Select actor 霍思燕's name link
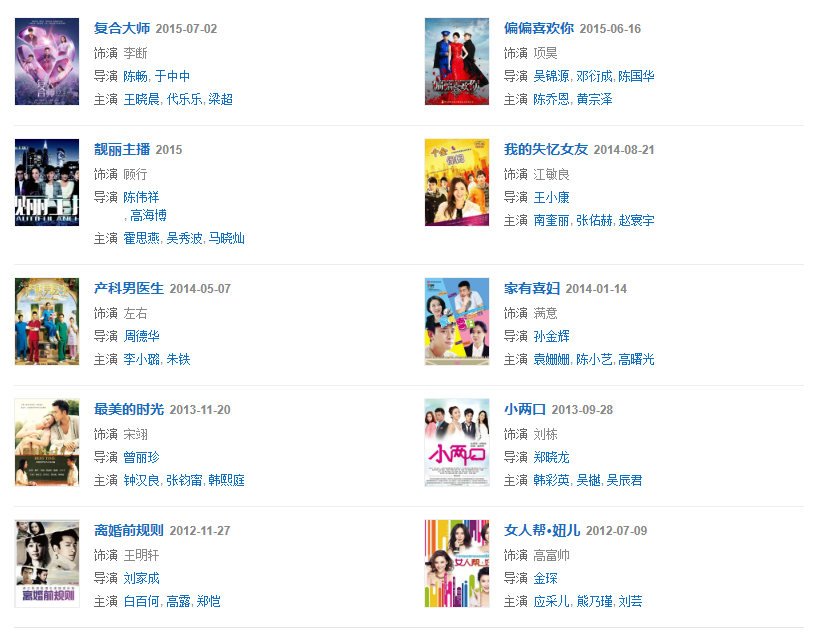Image resolution: width=816 pixels, height=633 pixels. click(141, 238)
